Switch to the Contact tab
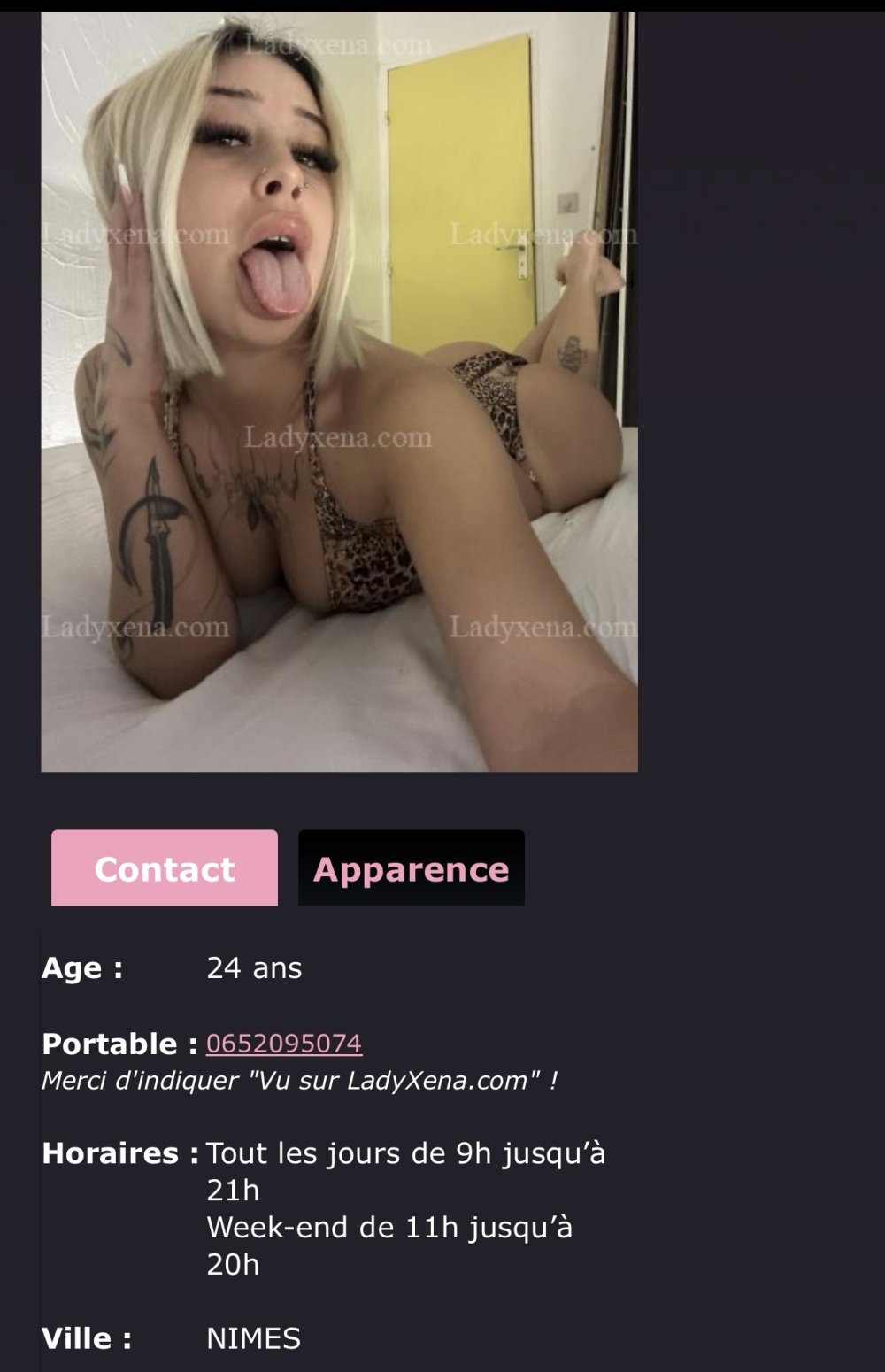Image resolution: width=885 pixels, height=1372 pixels. [164, 868]
